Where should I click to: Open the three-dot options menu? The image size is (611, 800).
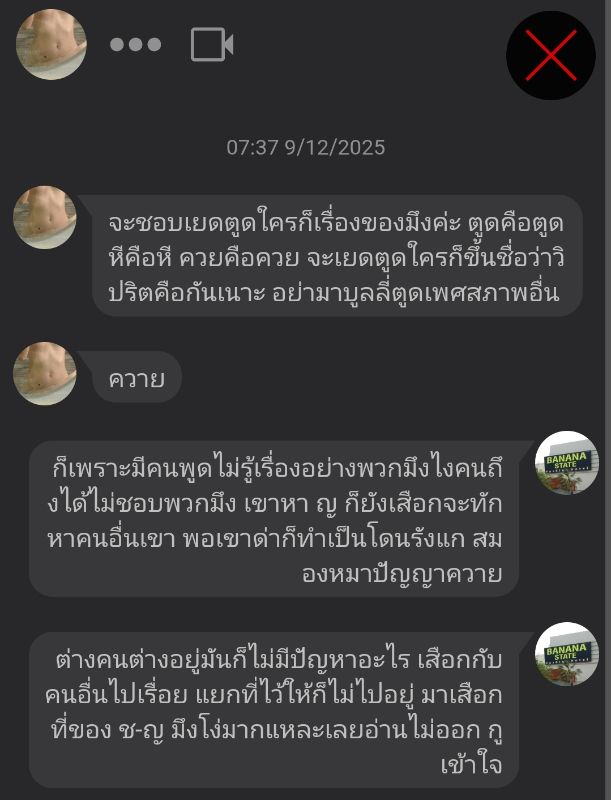tap(135, 44)
